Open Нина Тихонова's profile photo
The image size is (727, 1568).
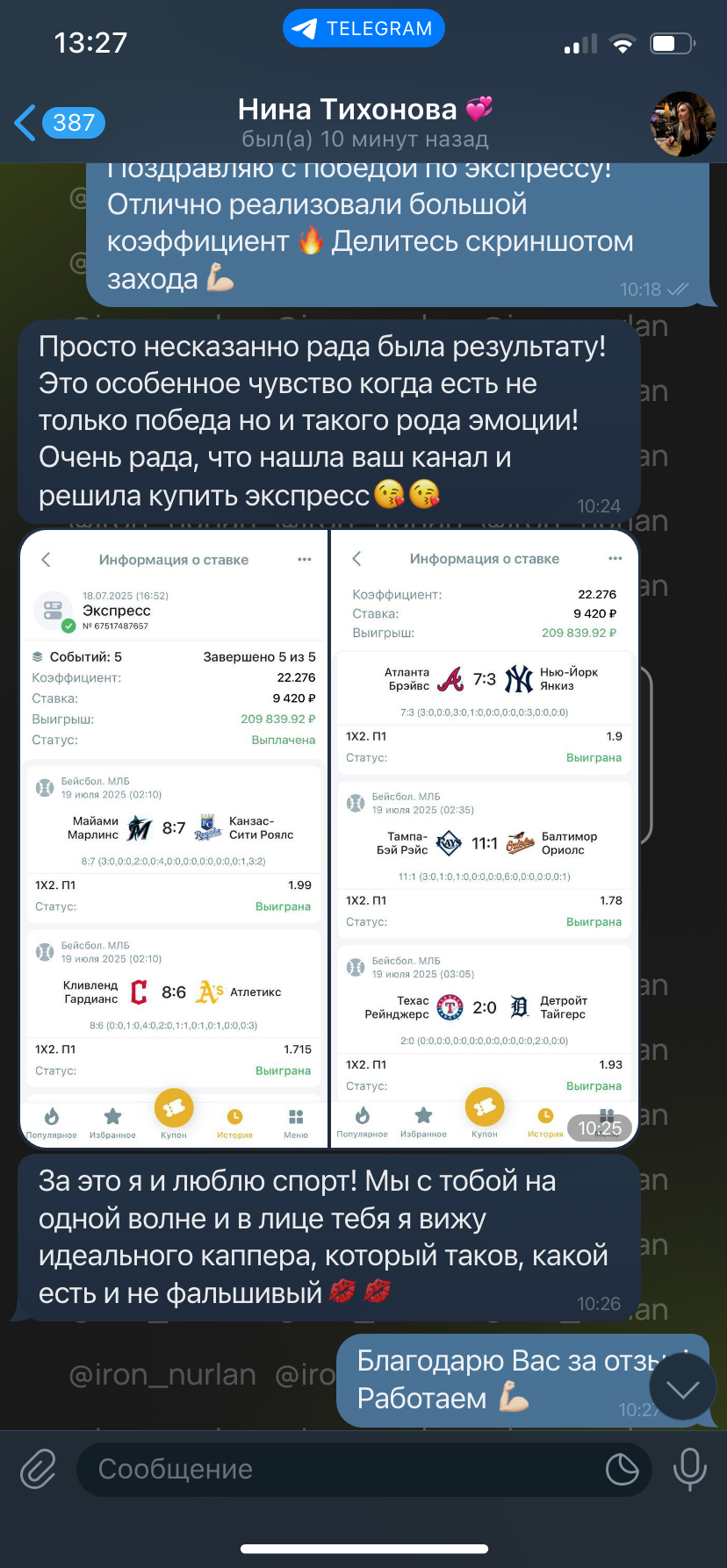(x=683, y=124)
